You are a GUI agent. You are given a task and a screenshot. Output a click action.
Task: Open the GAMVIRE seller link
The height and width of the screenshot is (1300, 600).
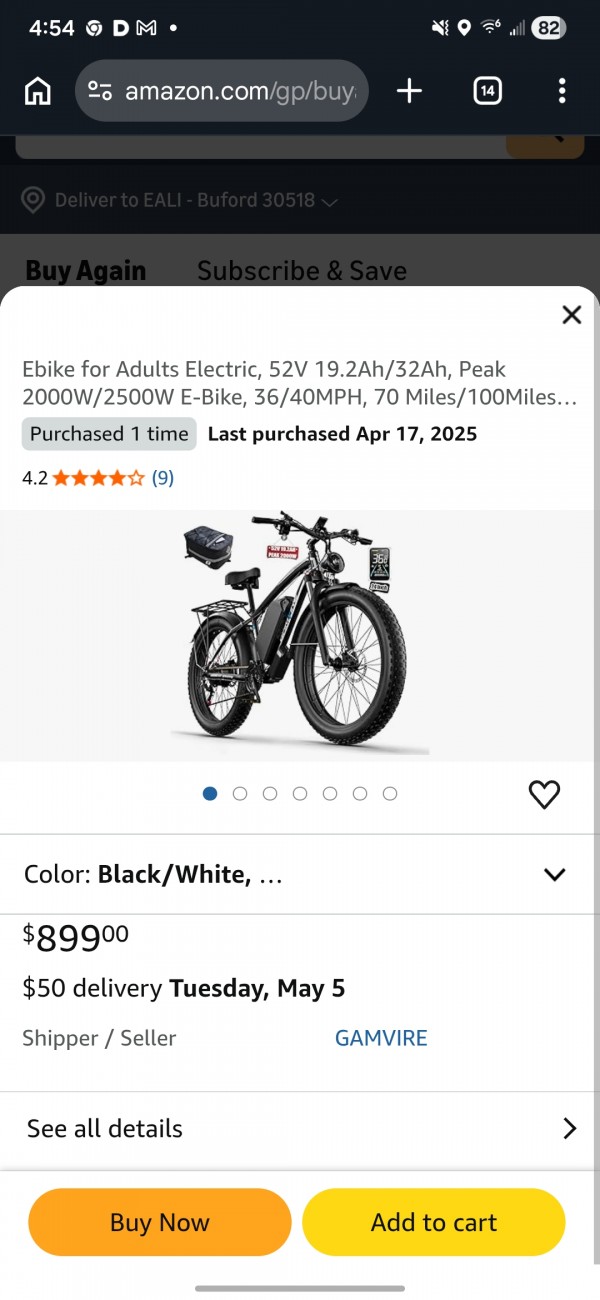pos(381,1038)
